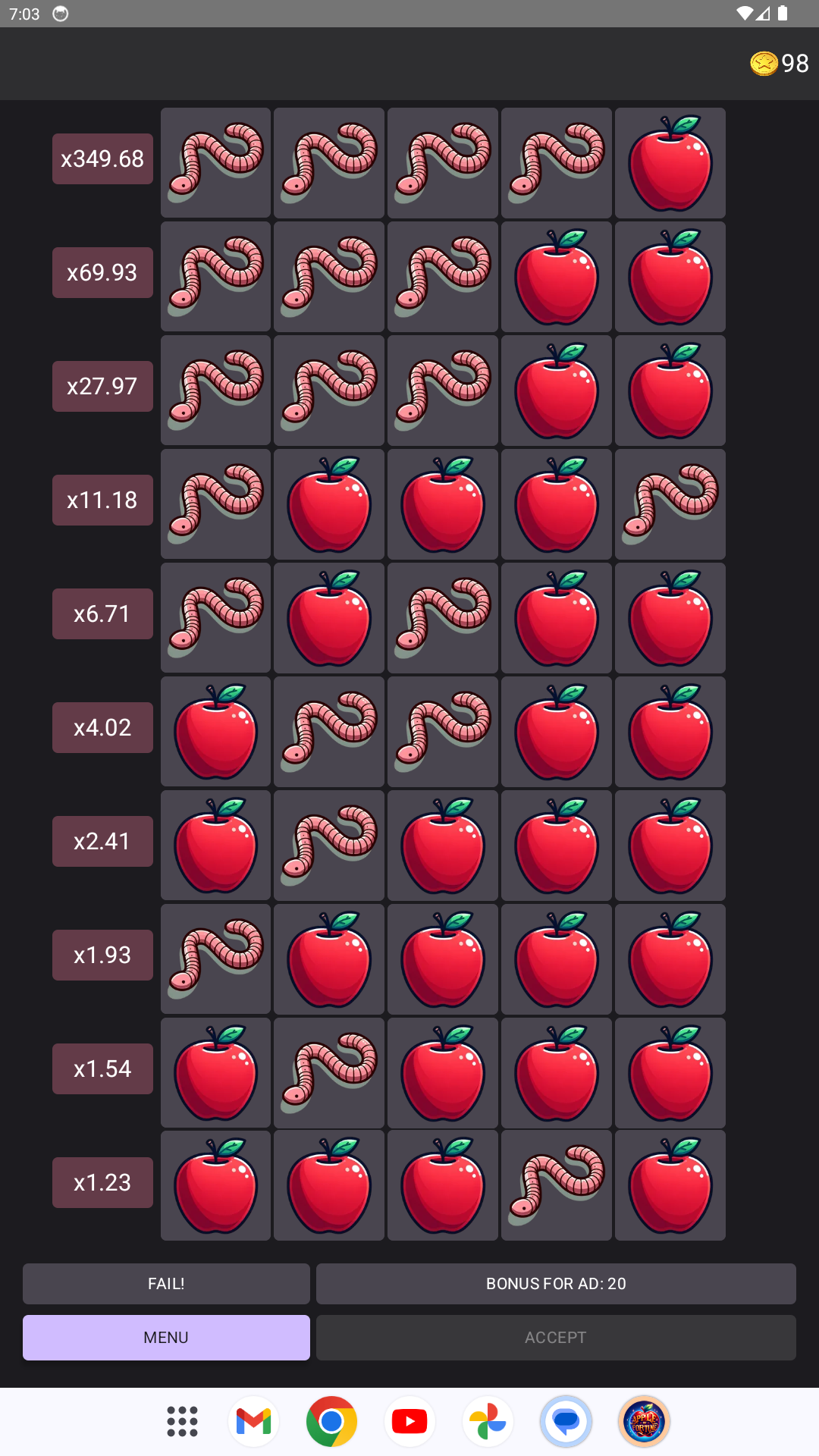Claim the BONUS FOR AD: 20
Viewport: 819px width, 1456px height.
click(x=556, y=1284)
